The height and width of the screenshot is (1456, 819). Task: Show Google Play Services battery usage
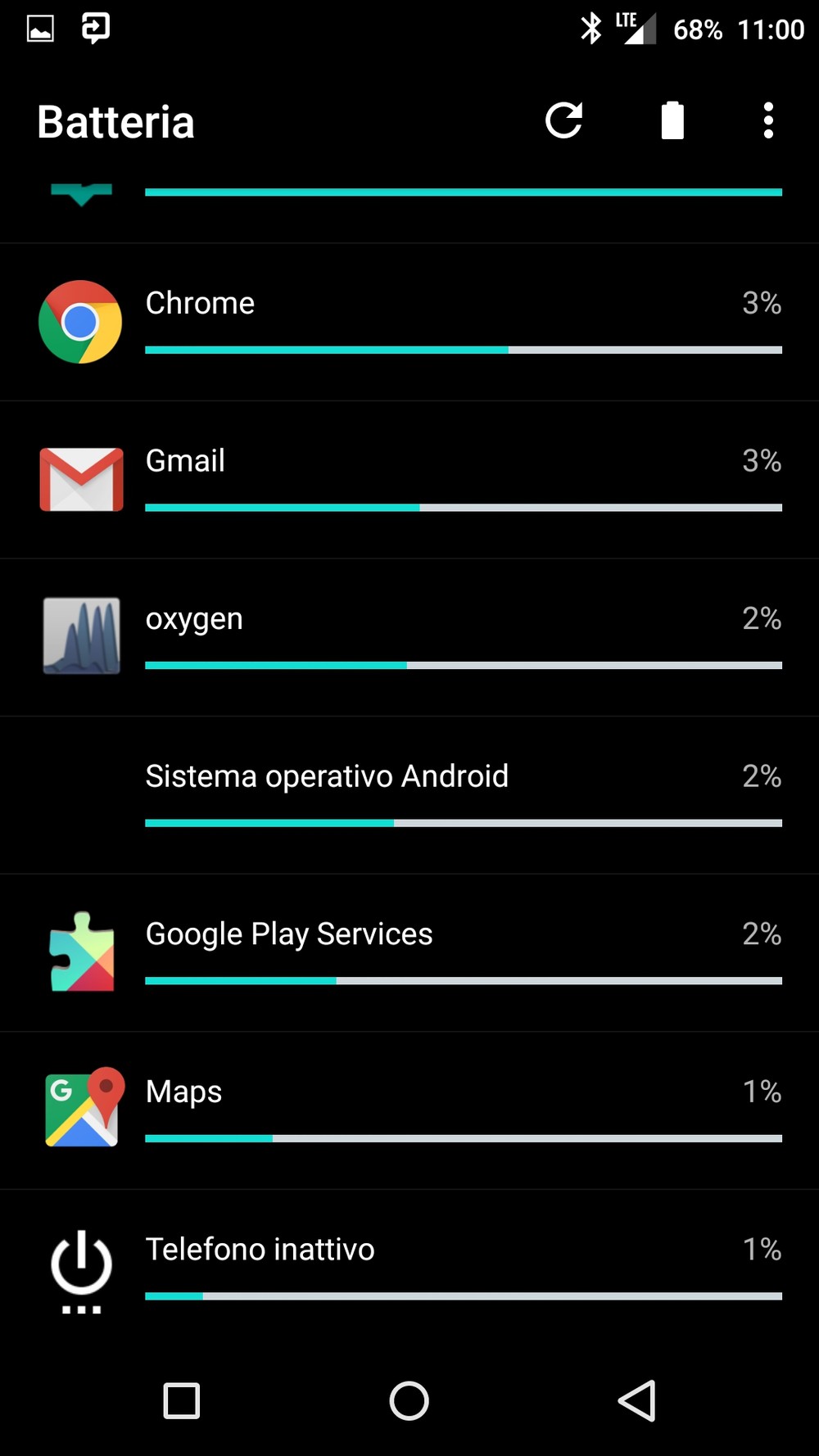409,952
